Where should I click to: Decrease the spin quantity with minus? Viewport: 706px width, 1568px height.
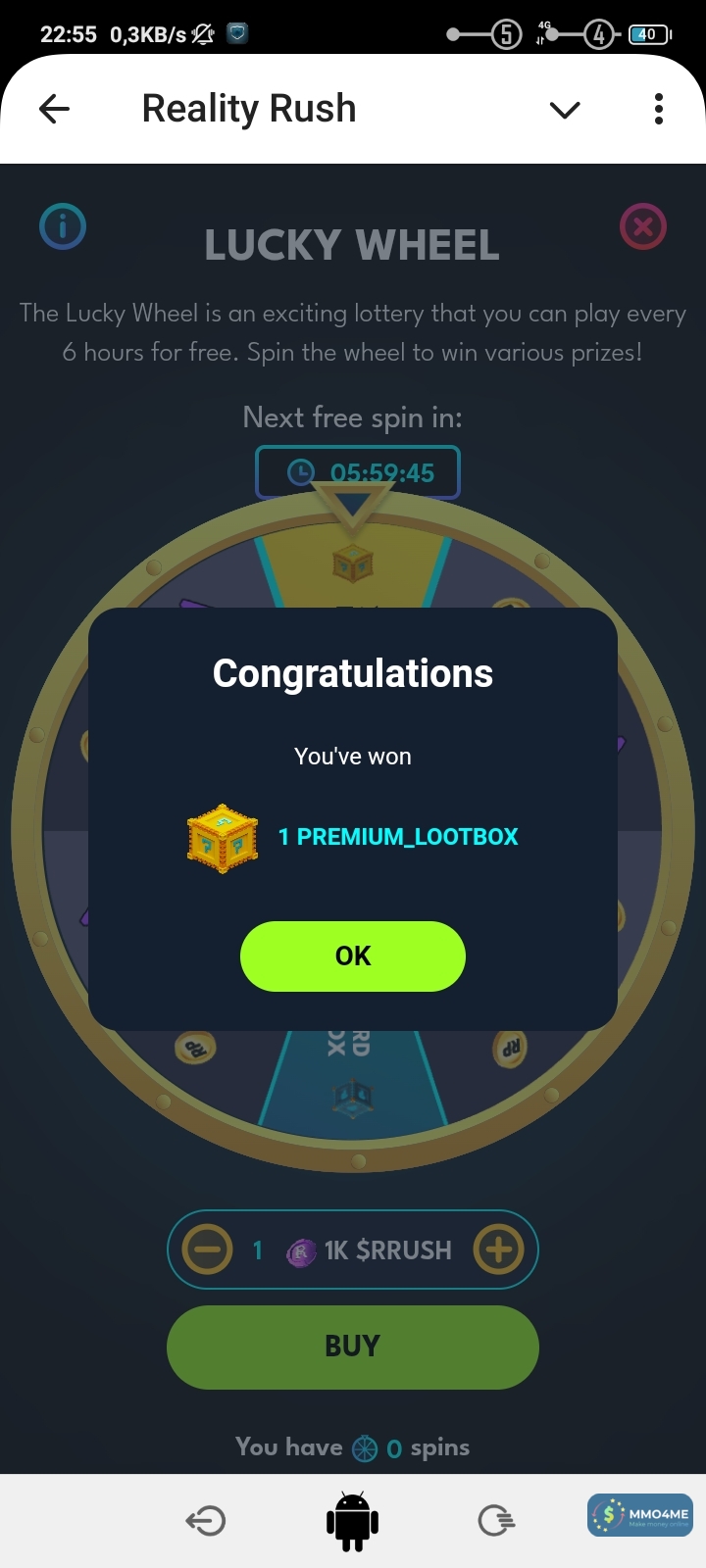coord(207,1249)
